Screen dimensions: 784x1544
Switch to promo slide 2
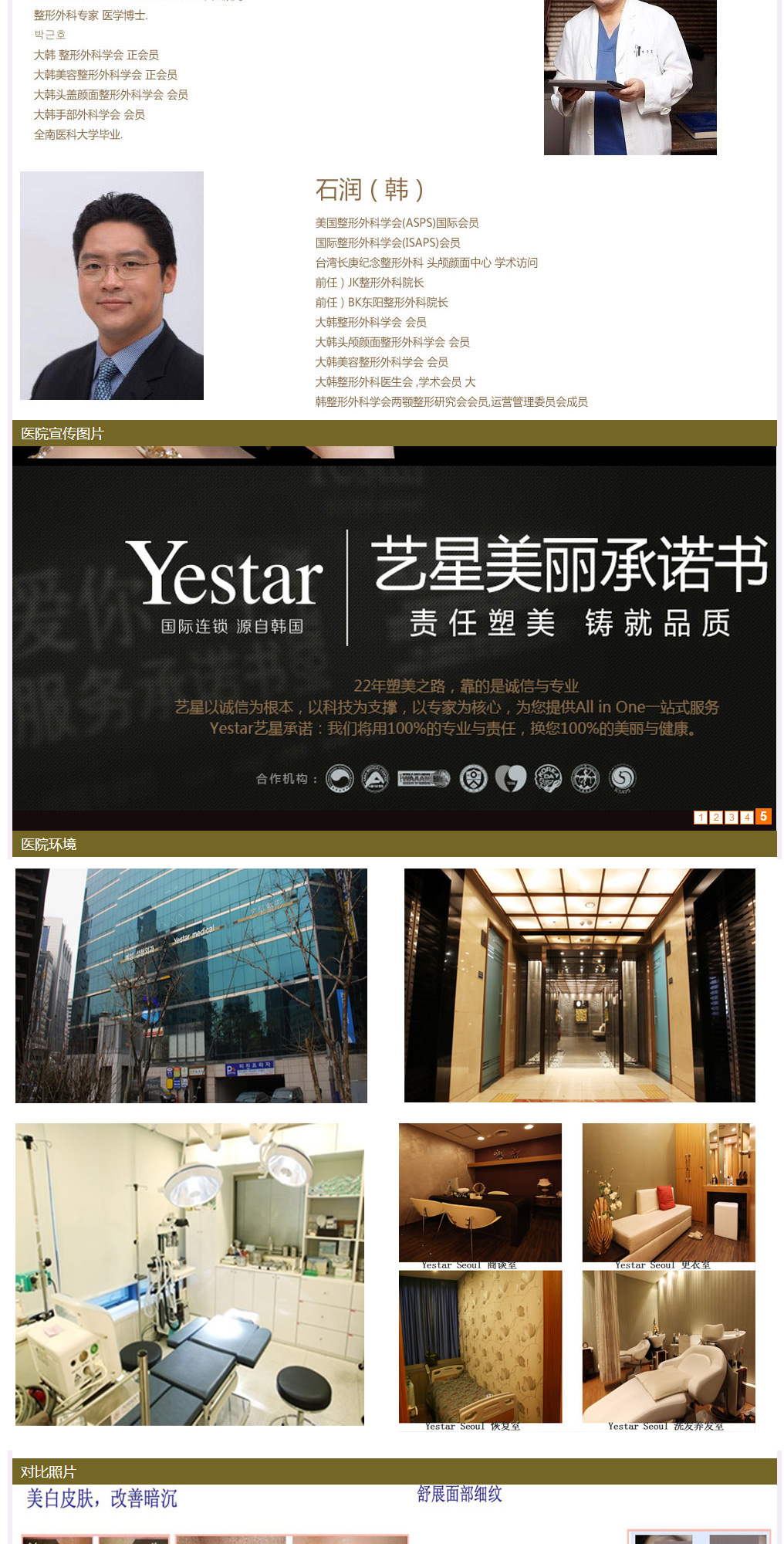coord(716,818)
